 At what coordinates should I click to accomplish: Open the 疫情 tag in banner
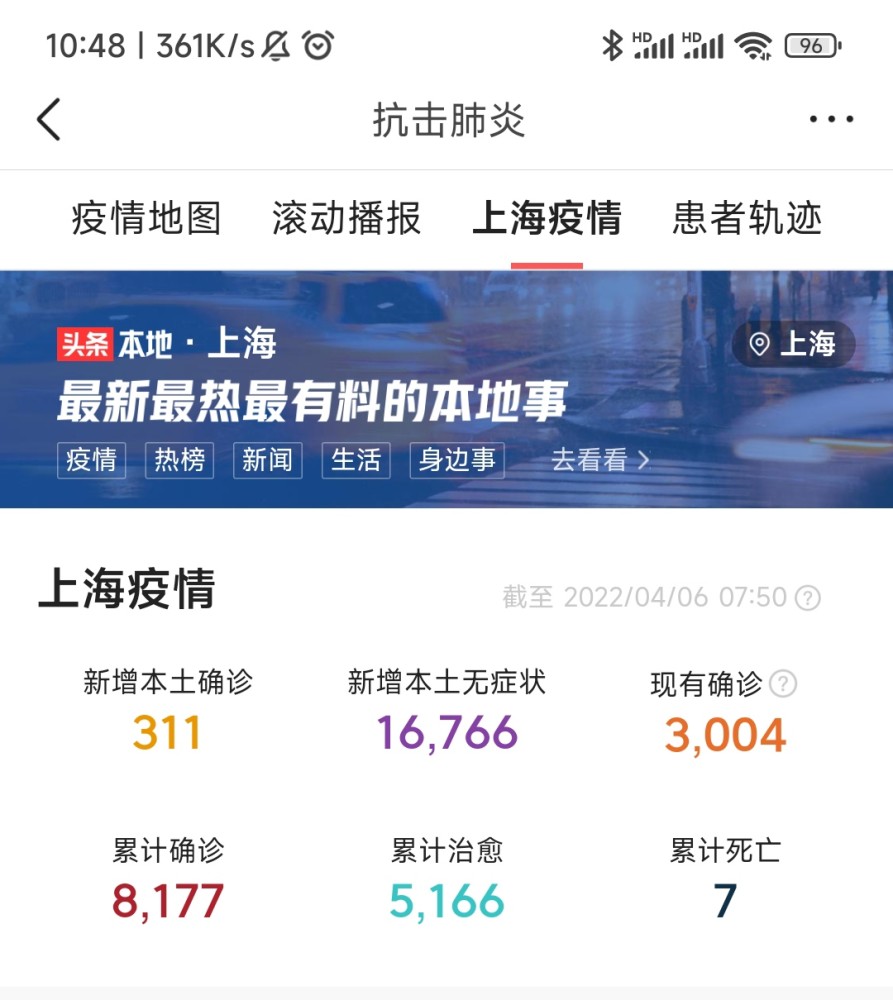91,460
